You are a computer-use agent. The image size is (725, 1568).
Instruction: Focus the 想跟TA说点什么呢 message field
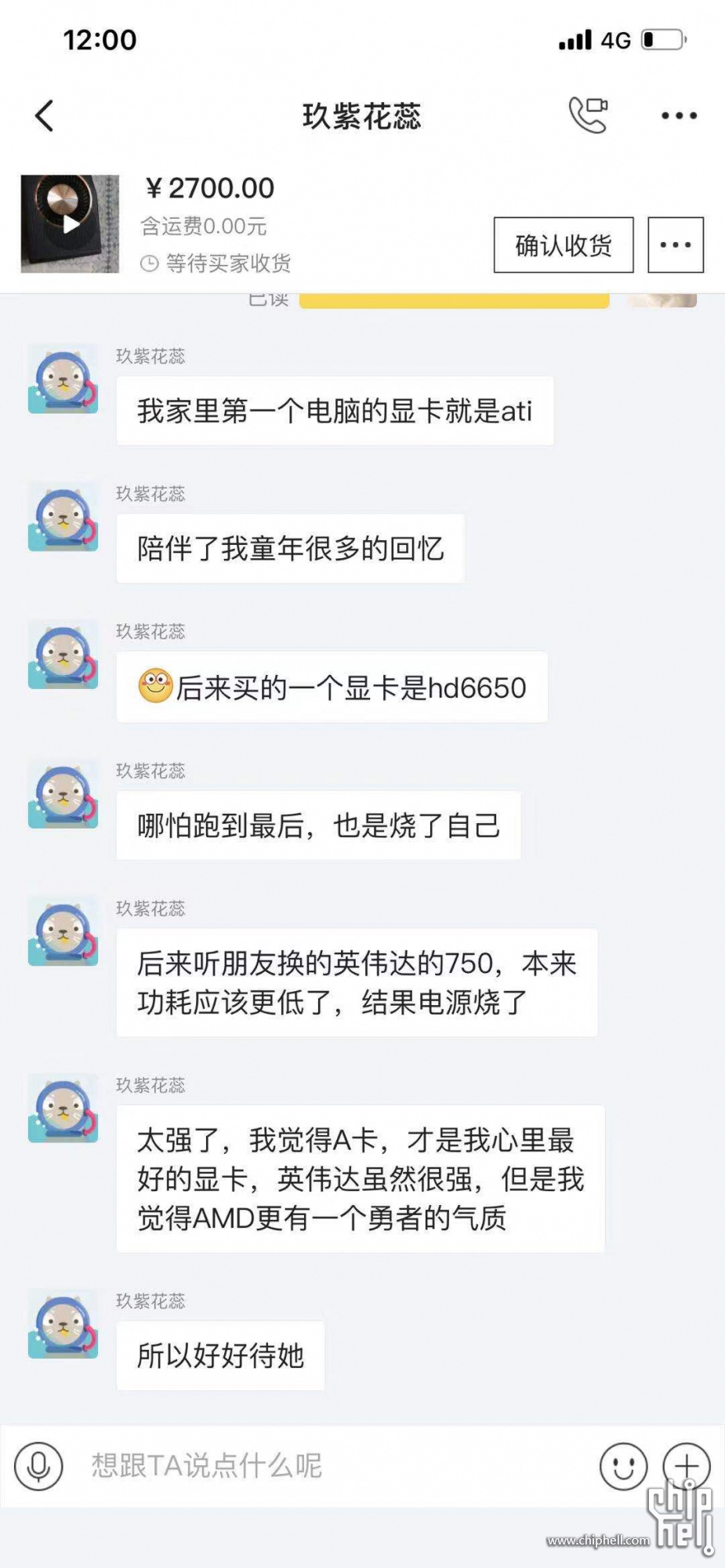tap(329, 1465)
